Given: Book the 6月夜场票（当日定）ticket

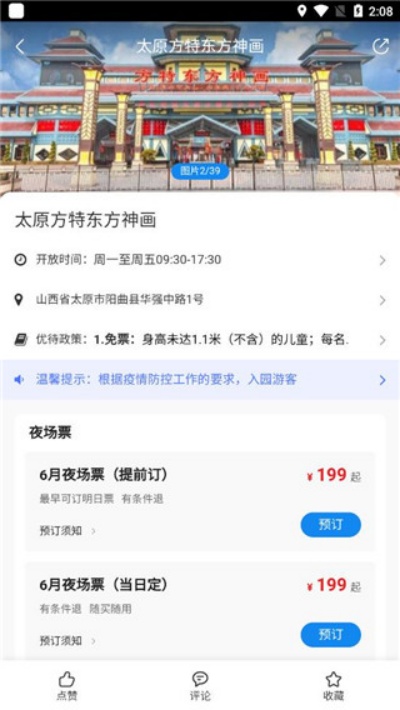Looking at the screenshot, I should pyautogui.click(x=331, y=635).
